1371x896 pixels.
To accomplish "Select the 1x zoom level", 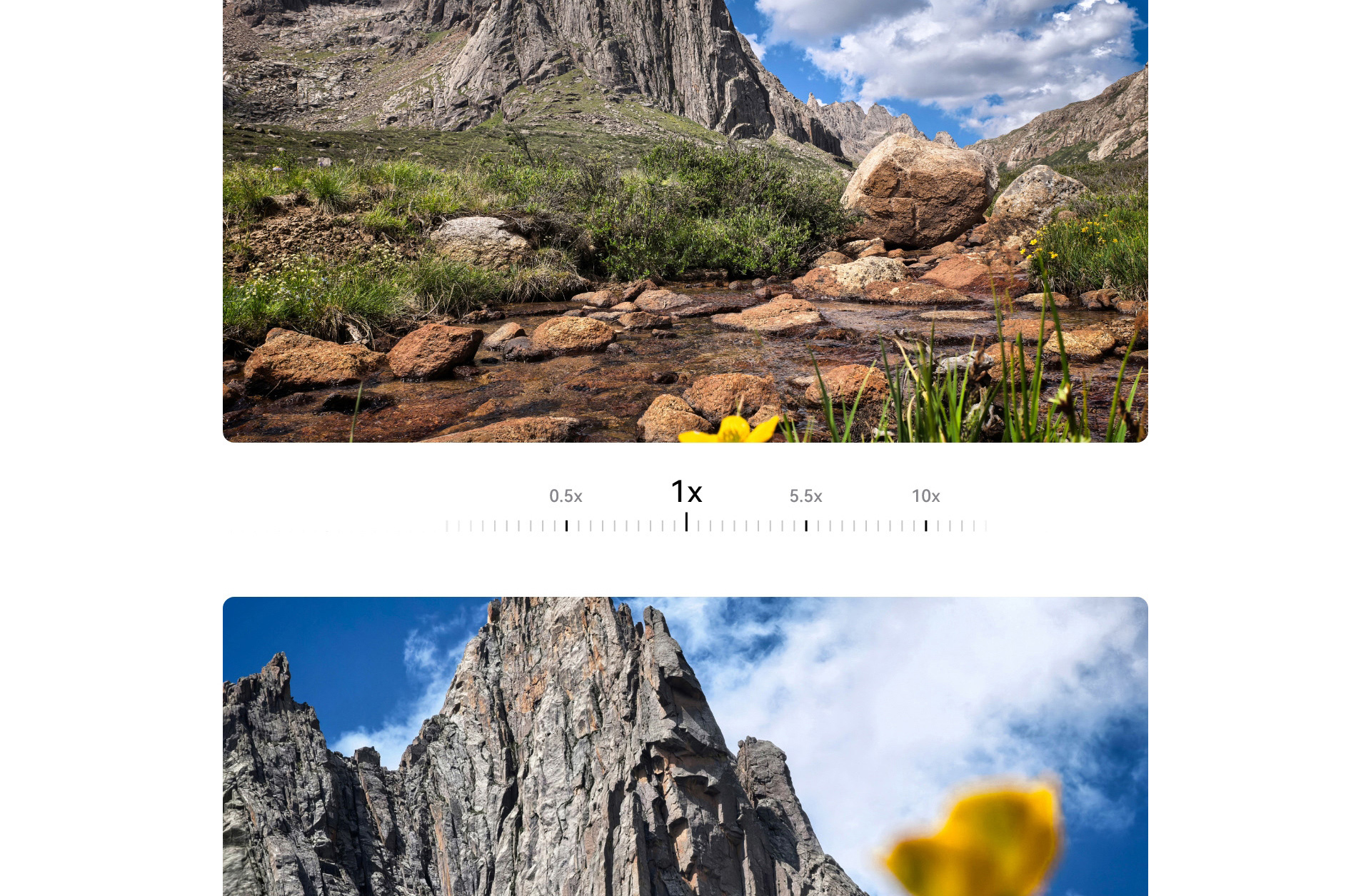I will (x=686, y=493).
